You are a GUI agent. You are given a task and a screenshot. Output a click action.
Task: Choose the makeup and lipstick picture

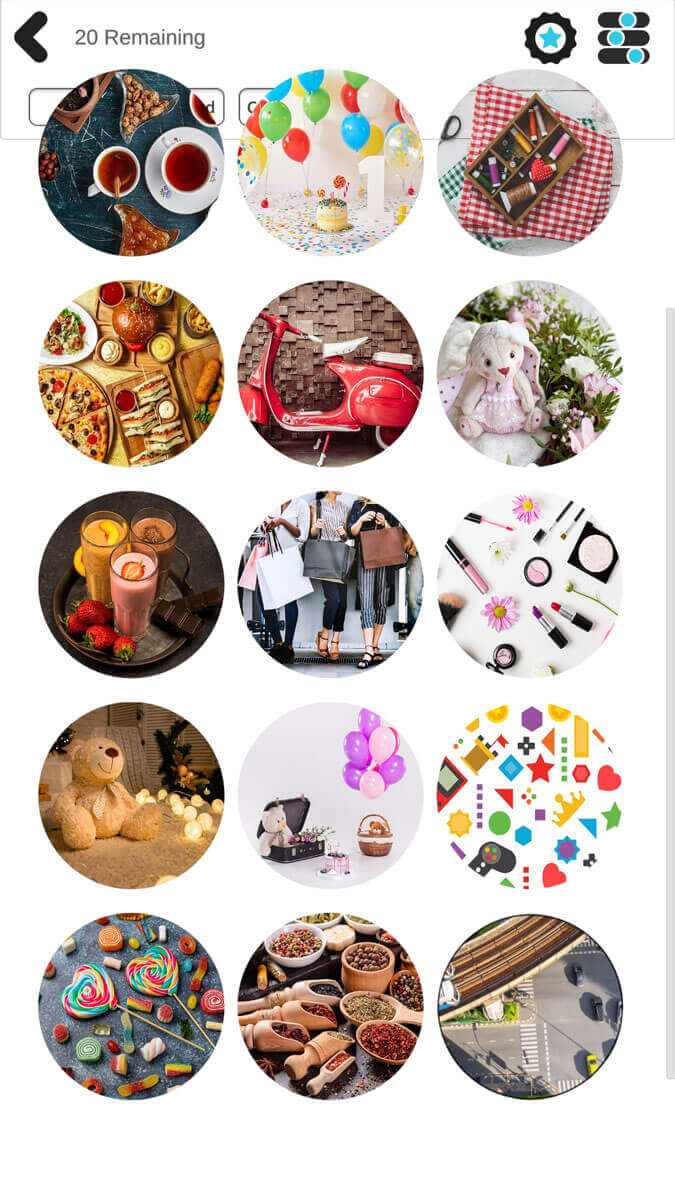530,584
